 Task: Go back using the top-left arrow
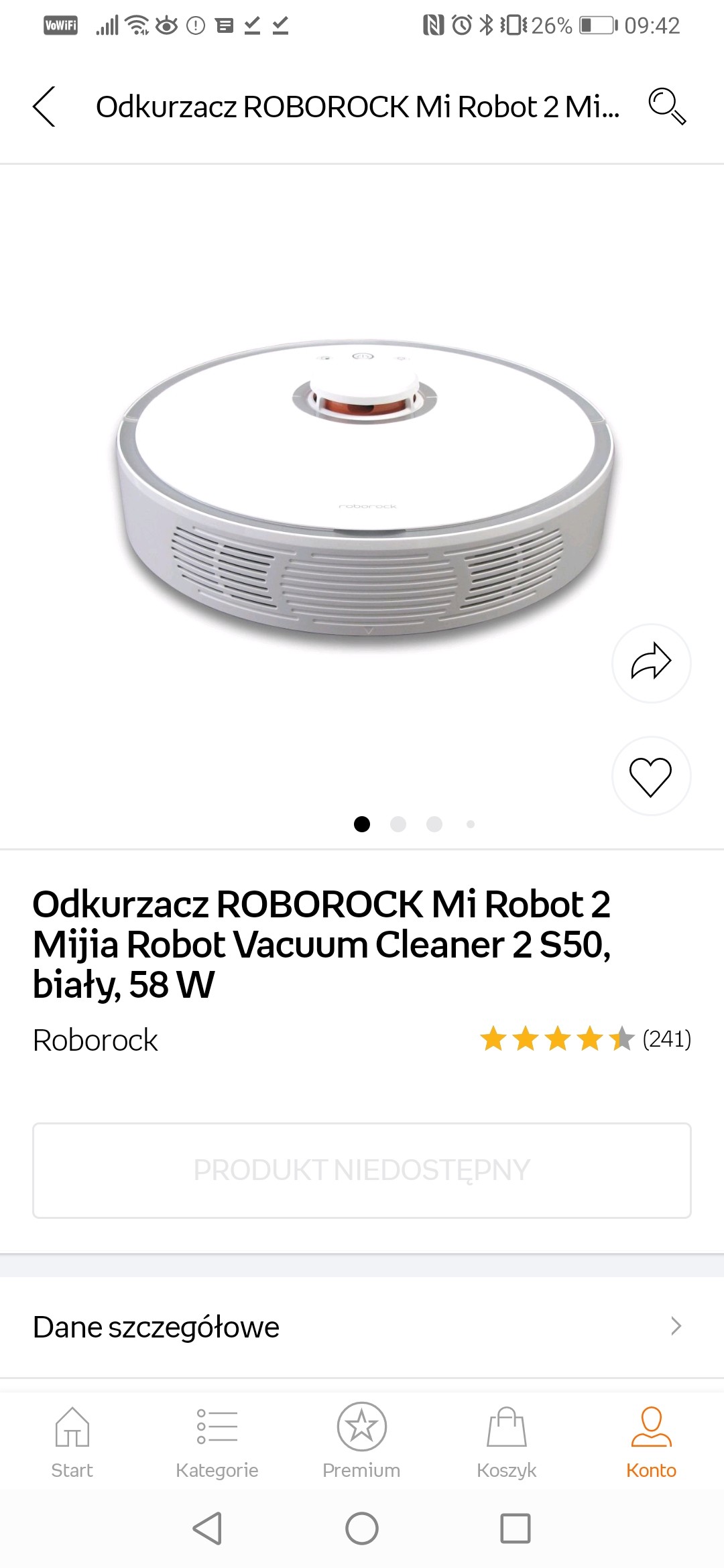coord(44,107)
